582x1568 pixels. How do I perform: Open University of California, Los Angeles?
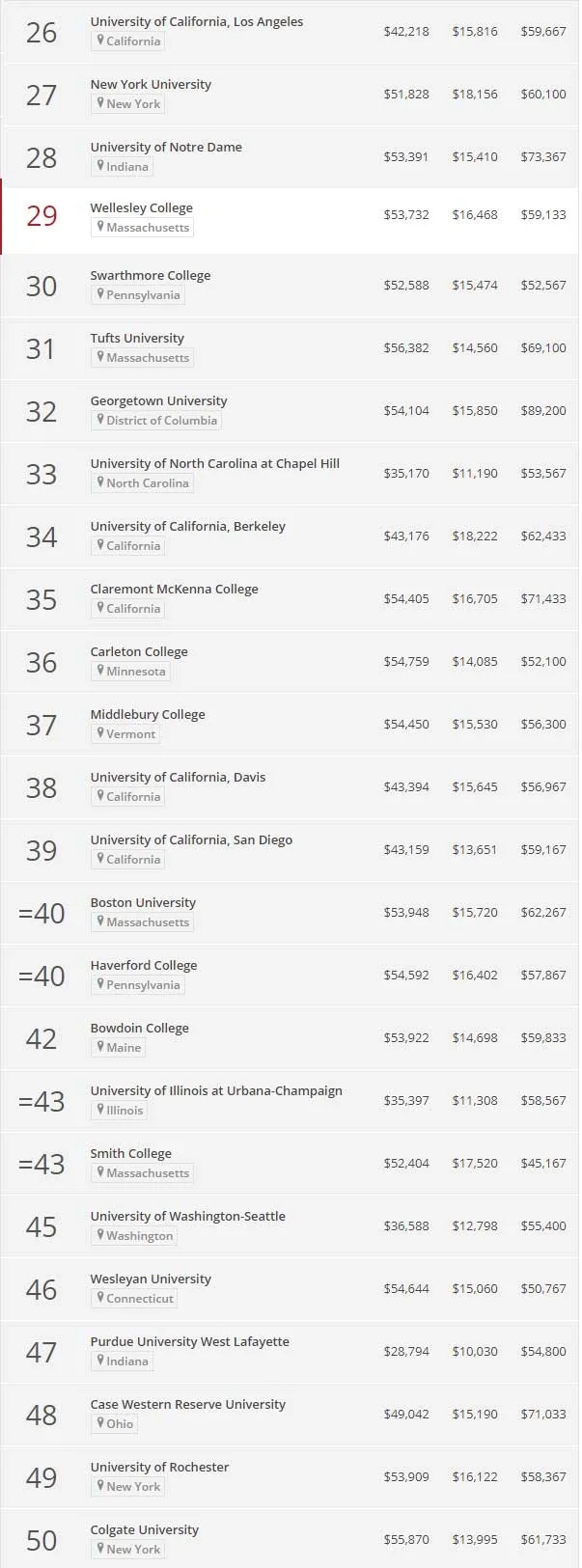click(x=196, y=21)
